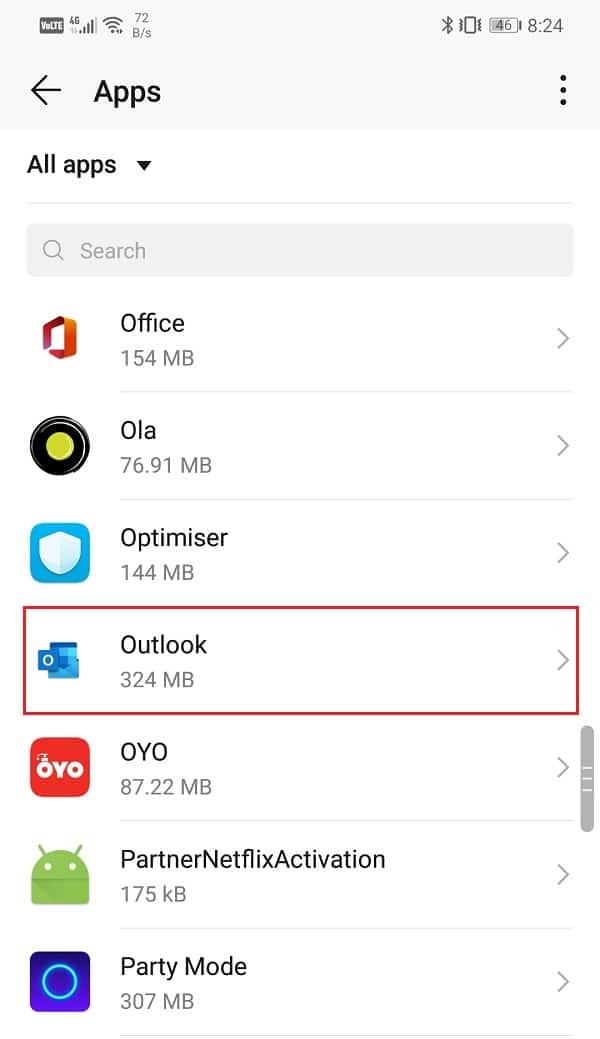
Task: Open PartnerNetflixActivation app info
Action: pyautogui.click(x=300, y=874)
